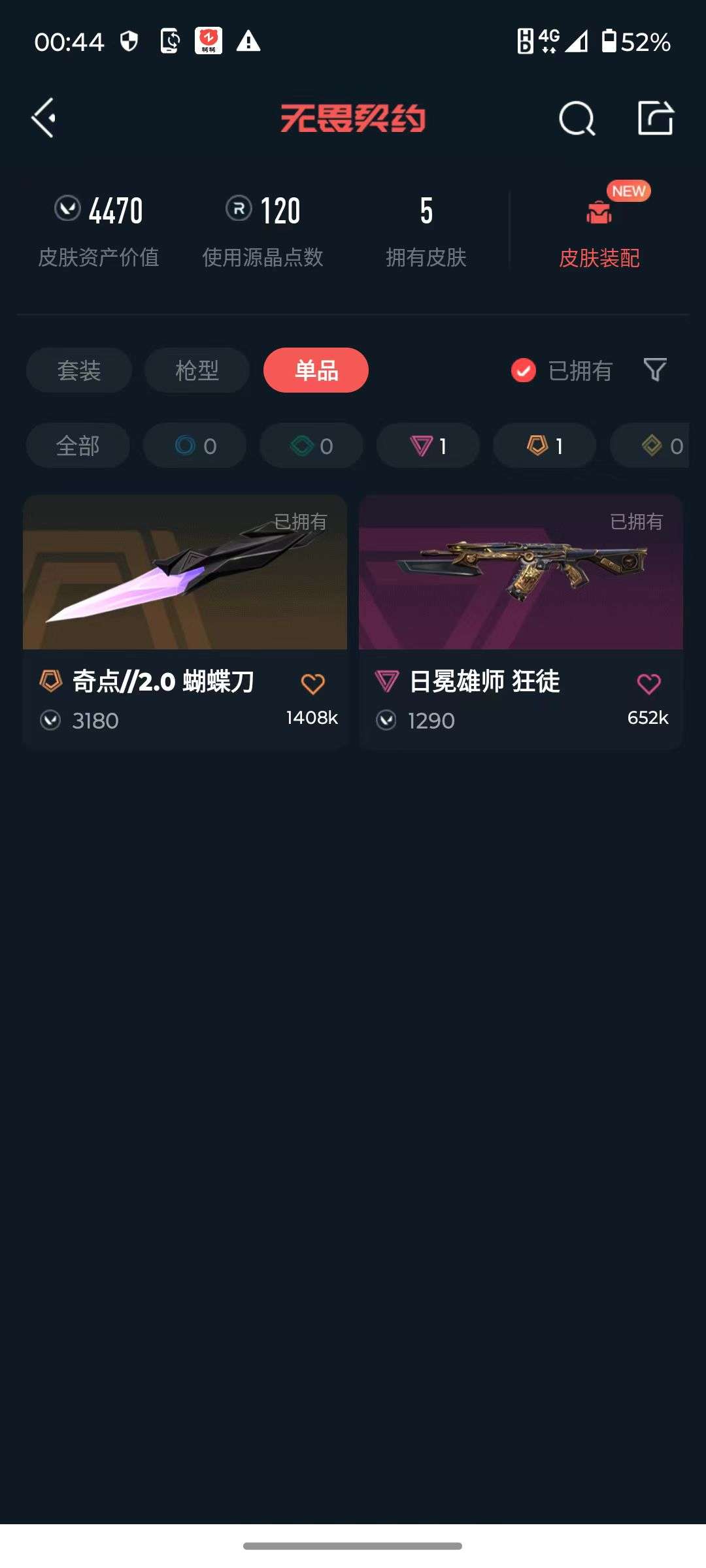
Task: Select the blue rarity filter showing 0
Action: (194, 446)
